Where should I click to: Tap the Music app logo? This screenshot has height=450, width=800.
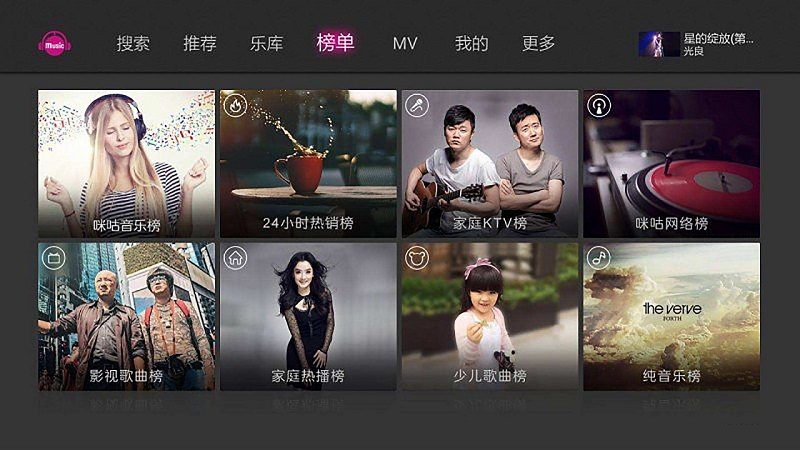54,44
